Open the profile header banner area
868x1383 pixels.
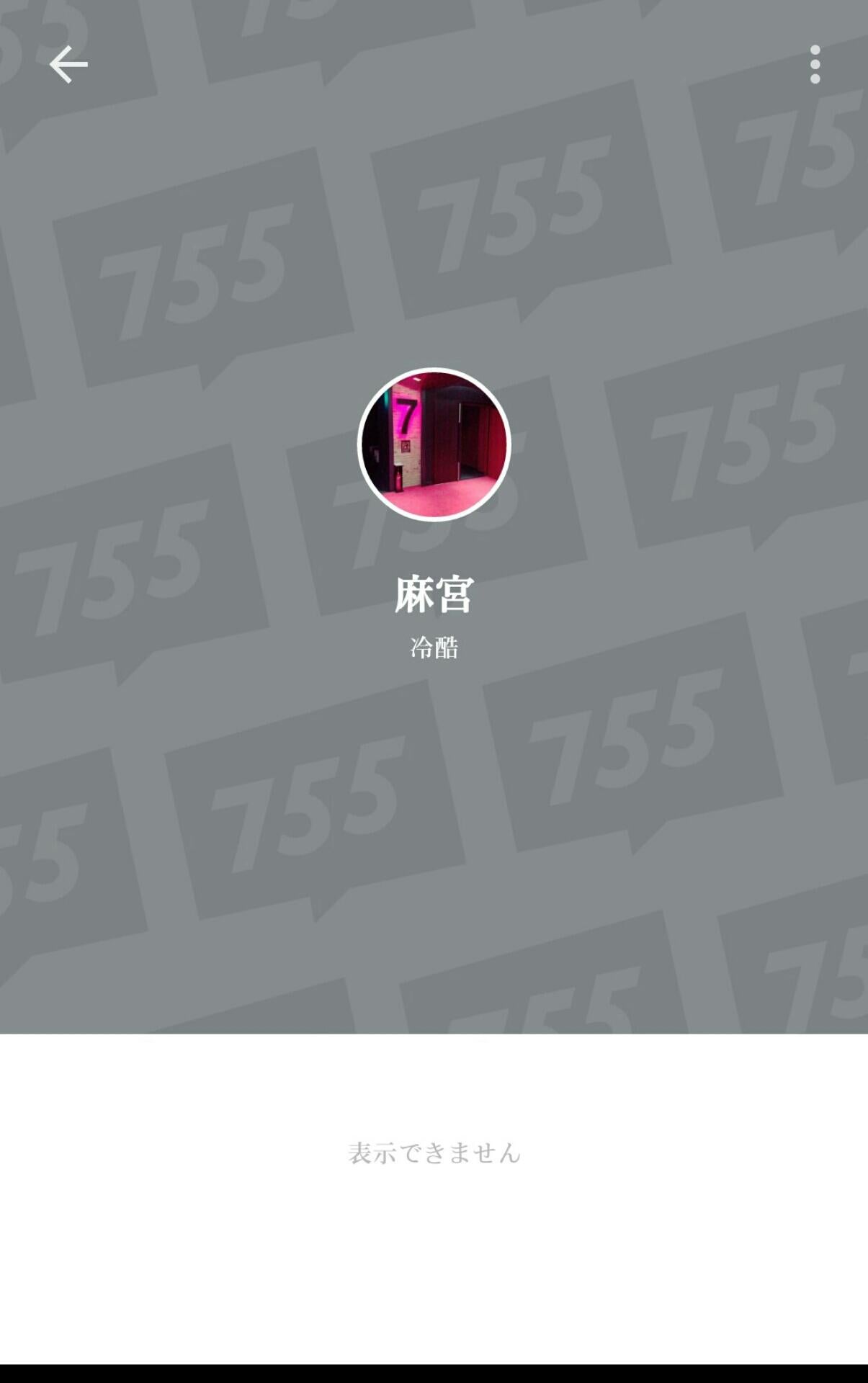coord(434,216)
